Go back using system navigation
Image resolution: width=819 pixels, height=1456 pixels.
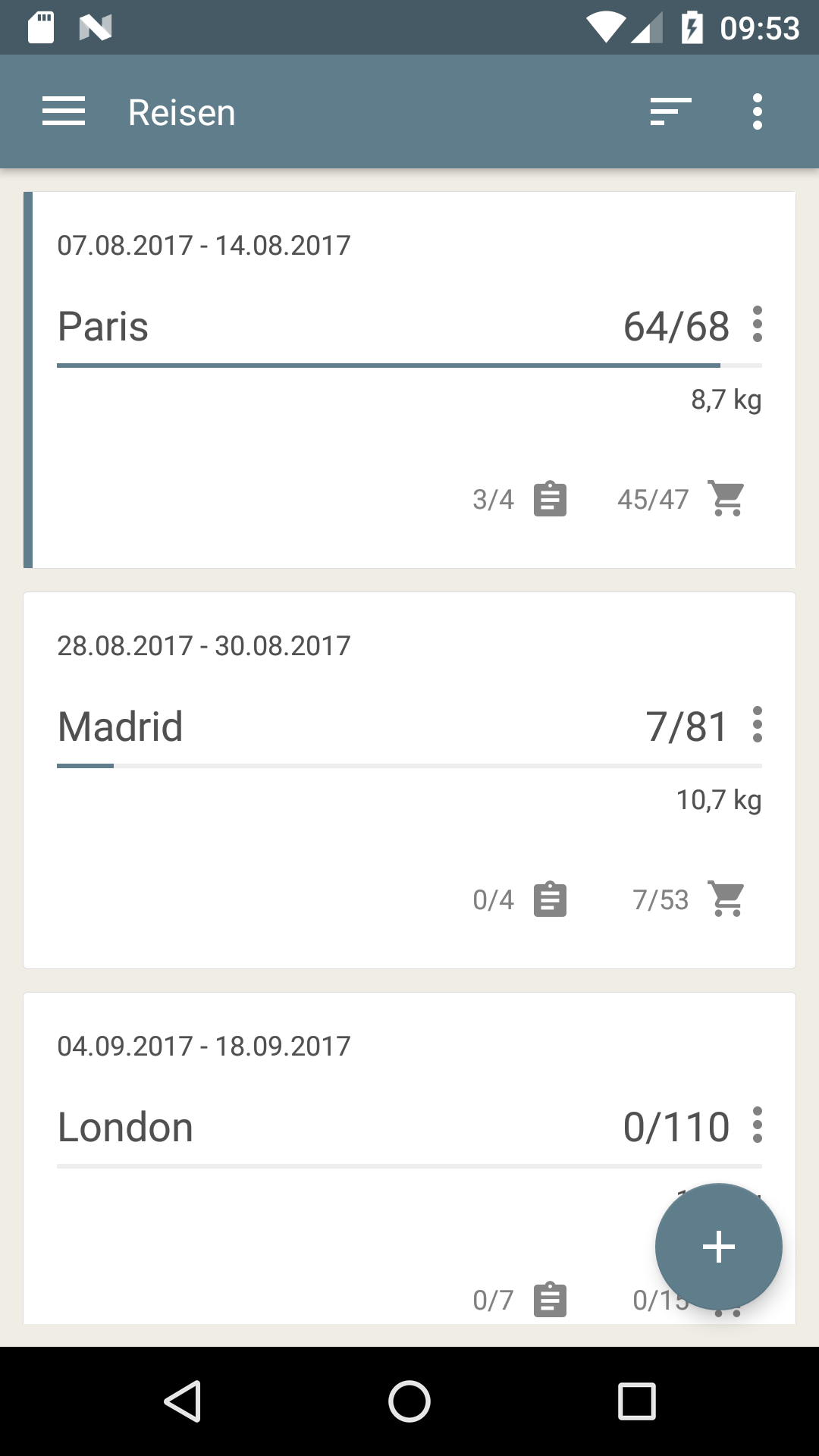tap(182, 1401)
